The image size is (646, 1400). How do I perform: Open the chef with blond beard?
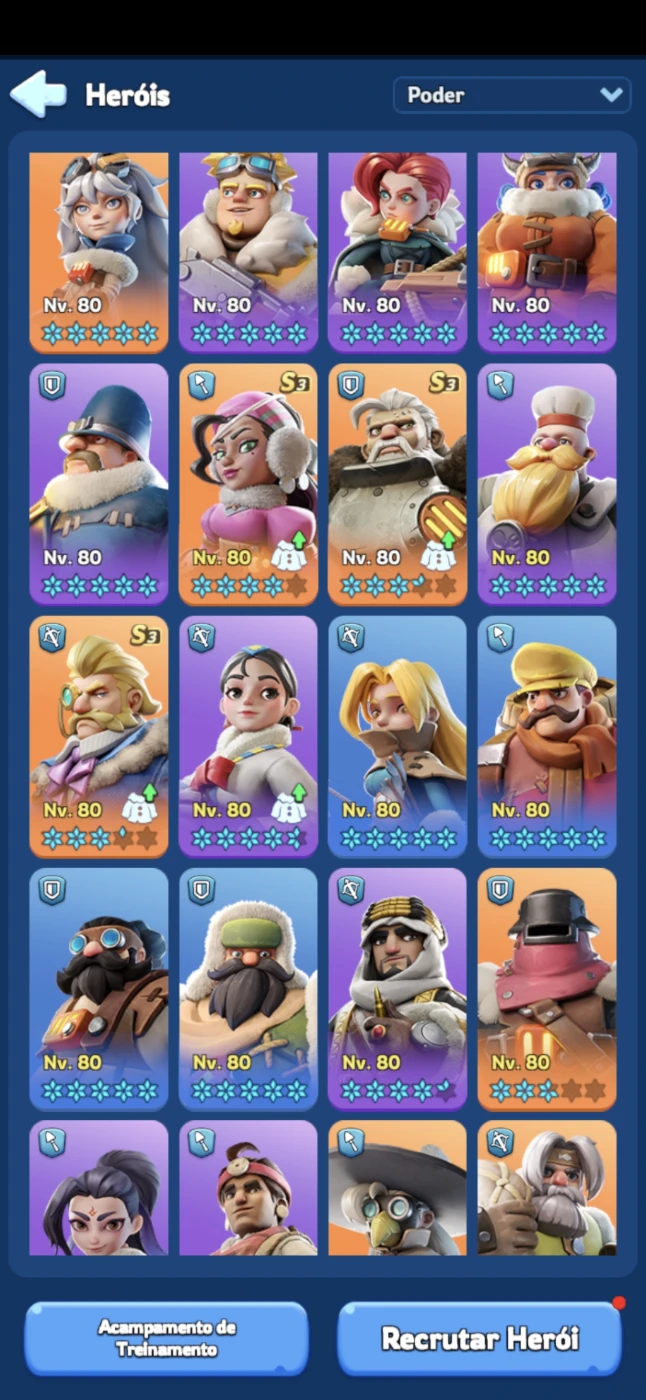pos(547,484)
